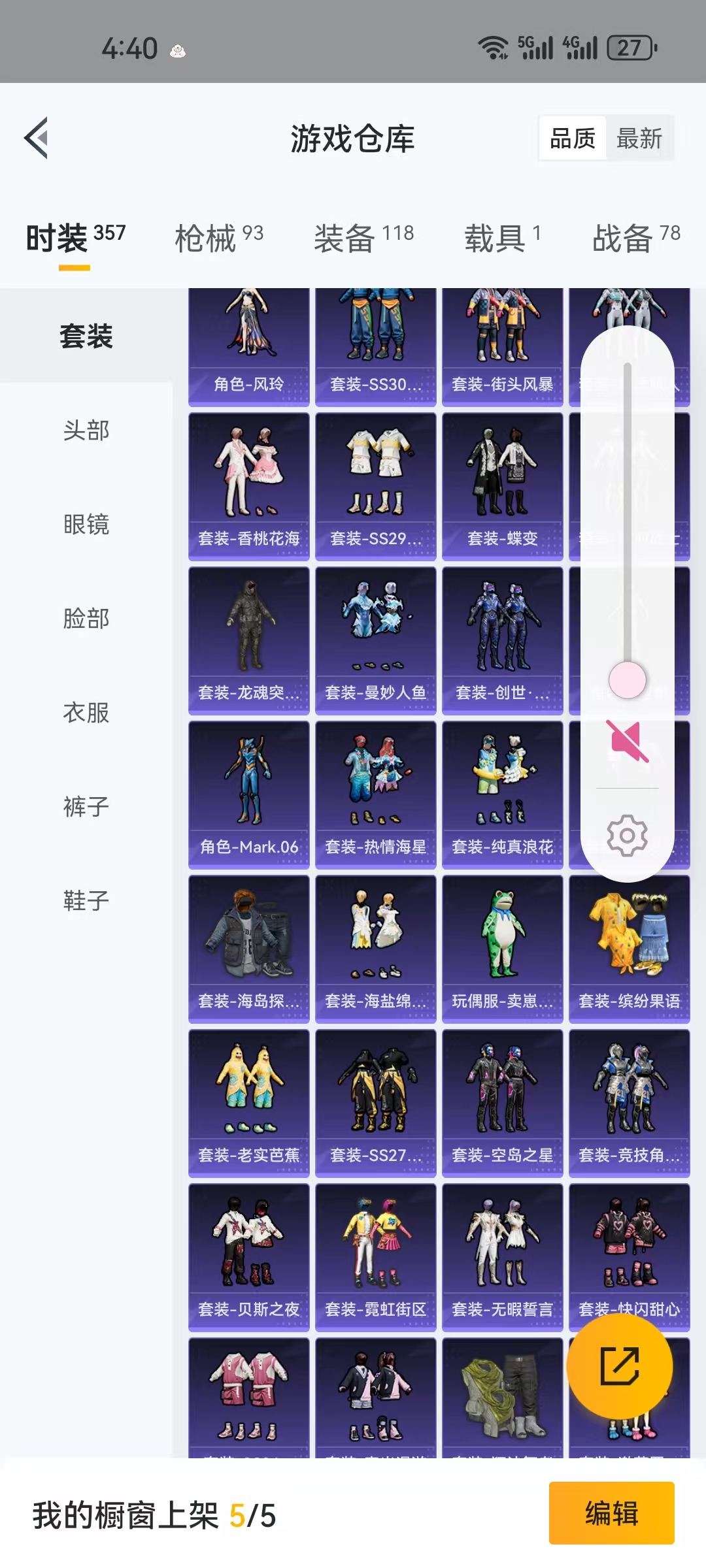Show the 衣服 category
706x1568 pixels.
click(86, 713)
